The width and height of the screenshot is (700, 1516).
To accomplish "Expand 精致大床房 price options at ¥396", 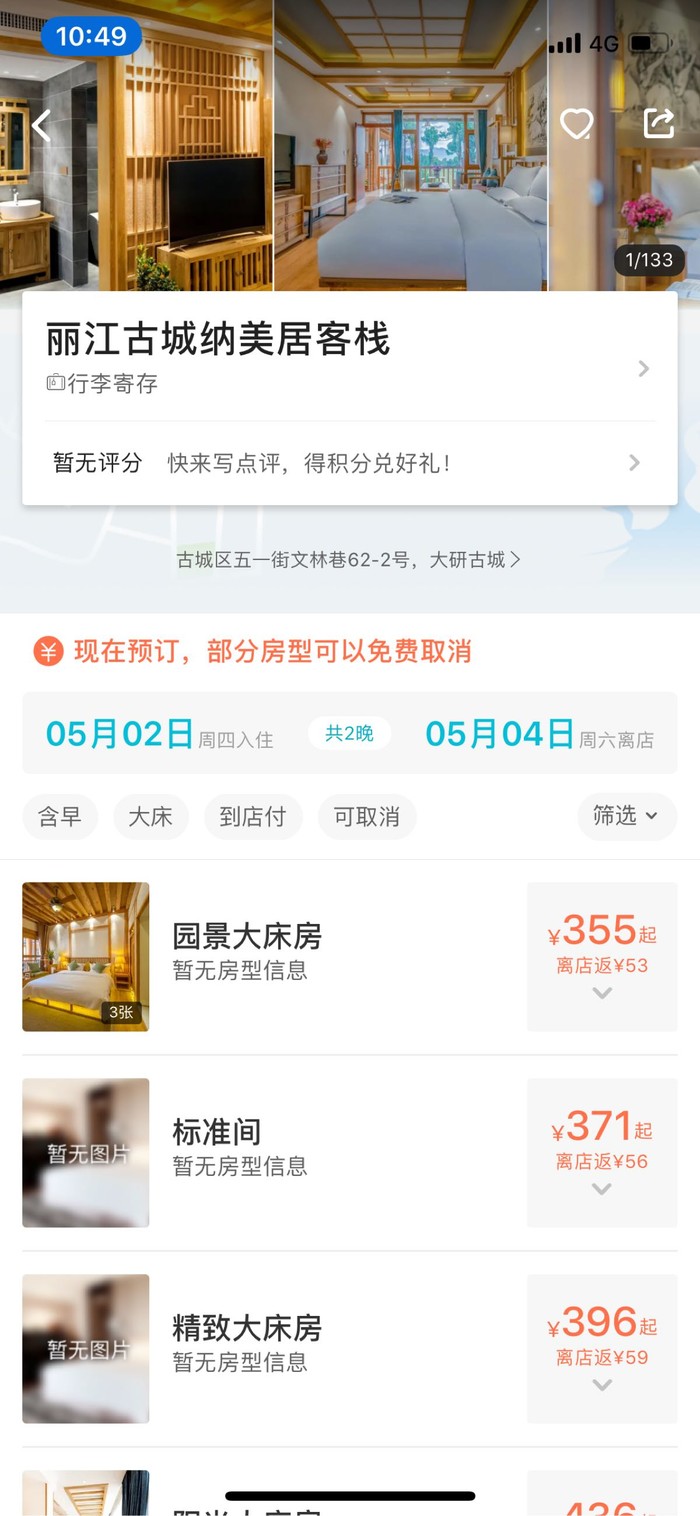I will point(601,1348).
